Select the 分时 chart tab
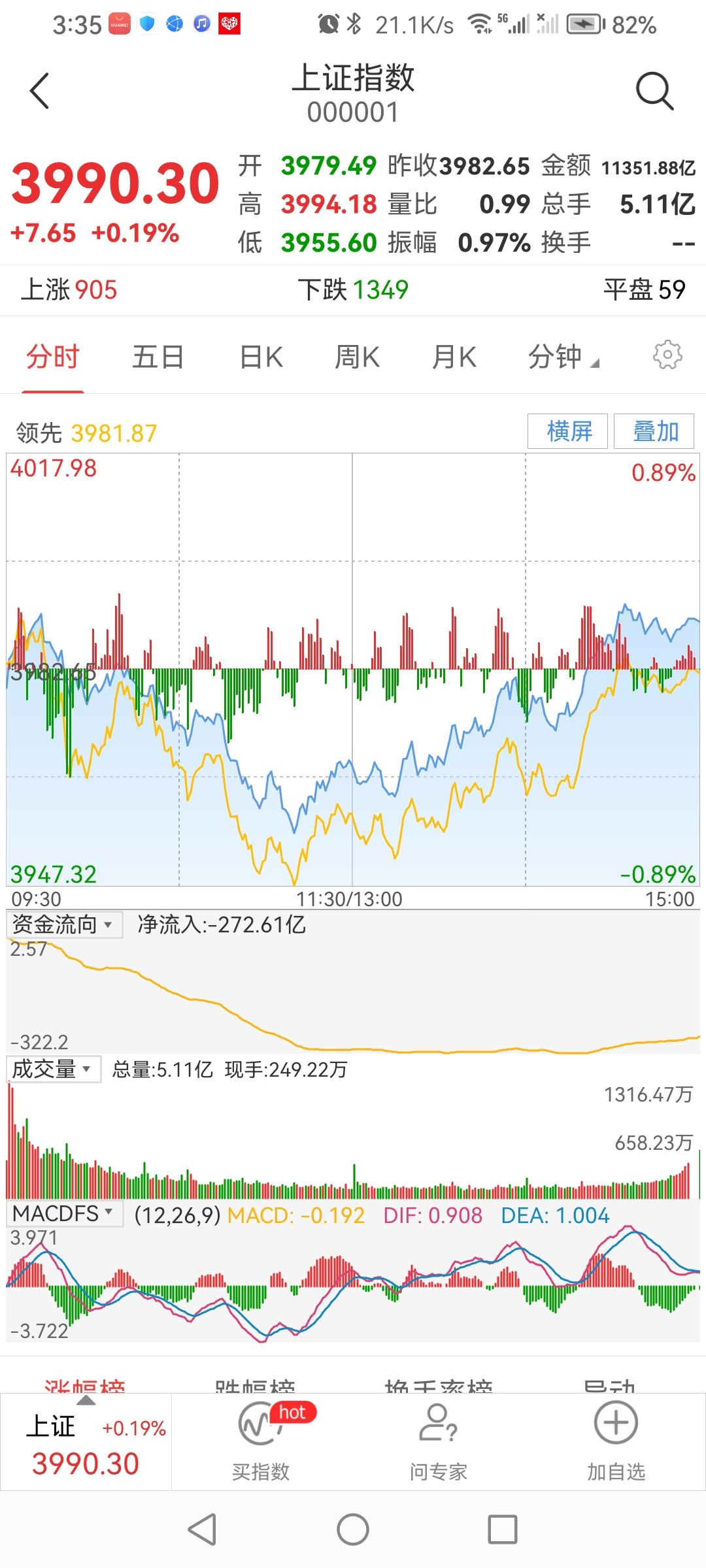 tap(53, 357)
